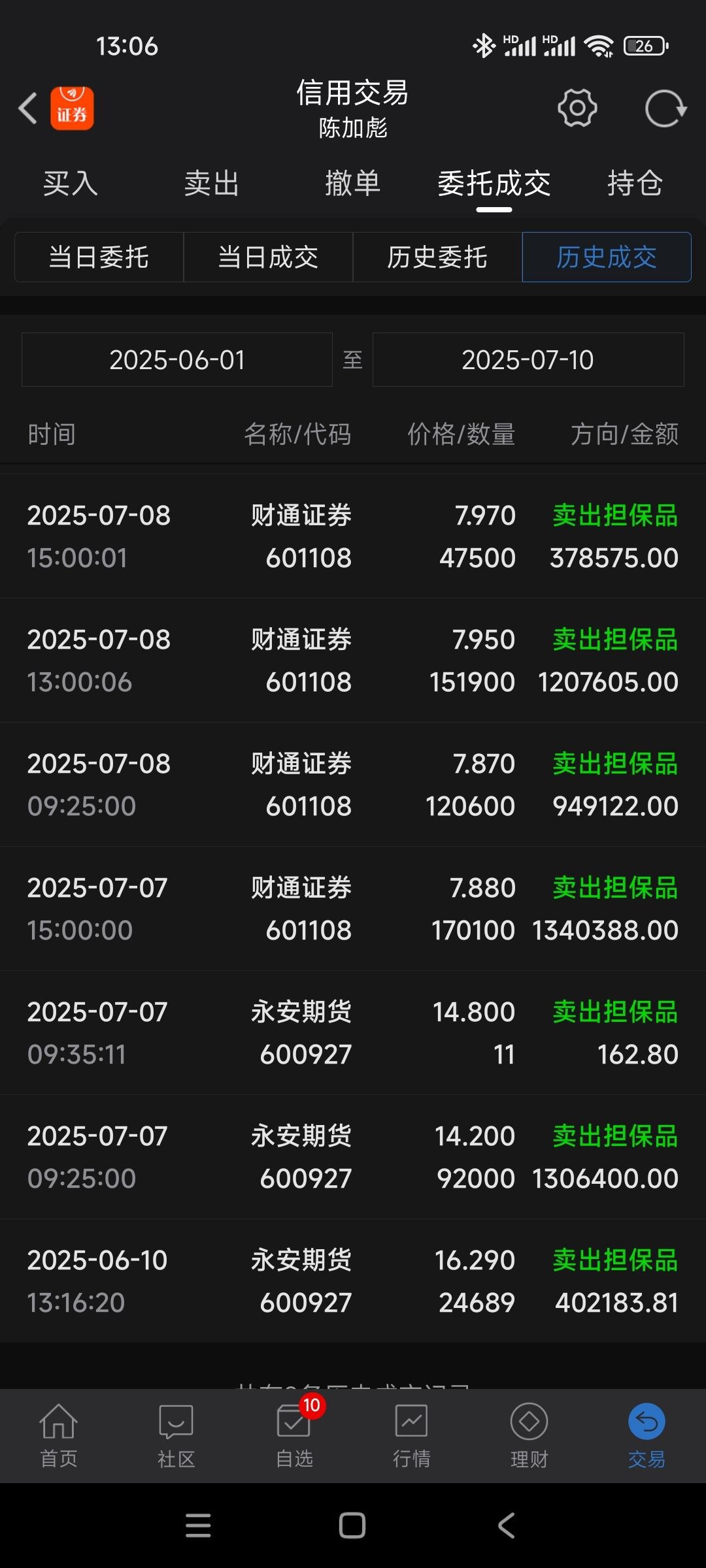Switch to the 卖出 tab
Screen dimensions: 706x1568
pos(212,184)
